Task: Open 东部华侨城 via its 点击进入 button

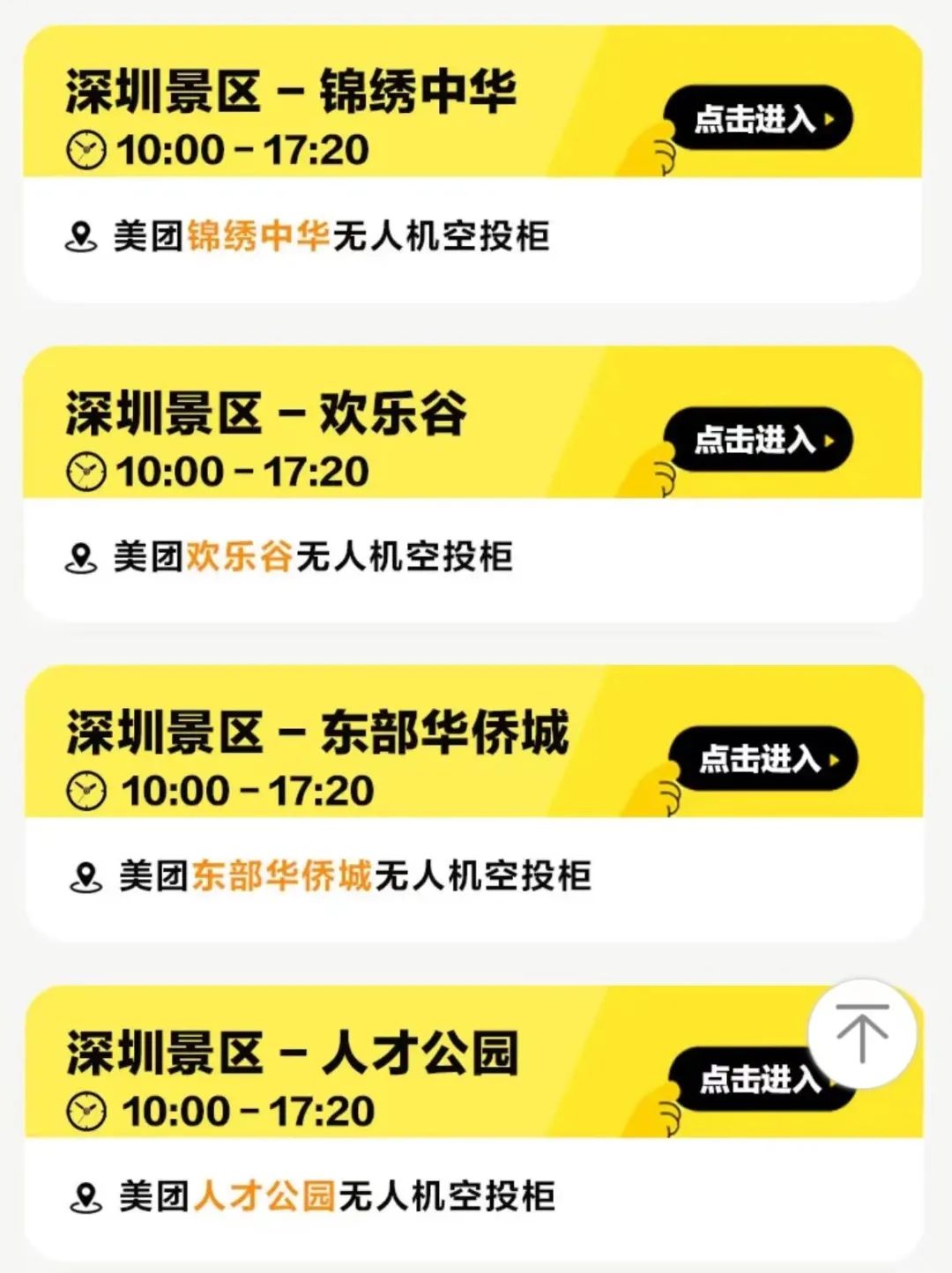Action: click(x=762, y=758)
